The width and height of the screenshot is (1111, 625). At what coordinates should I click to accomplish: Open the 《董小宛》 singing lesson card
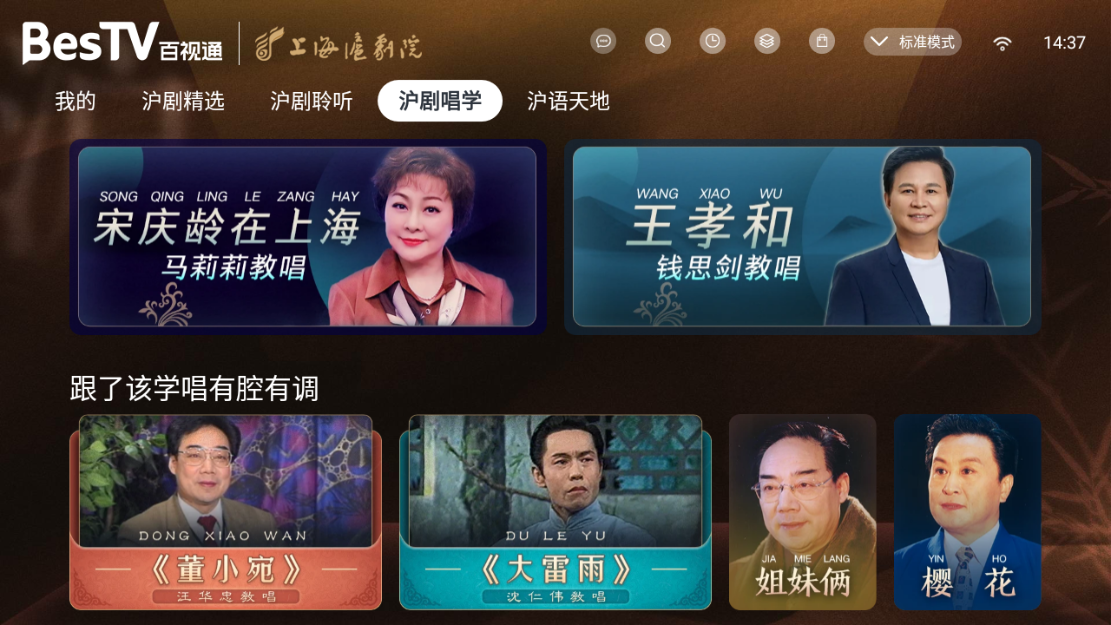[225, 512]
